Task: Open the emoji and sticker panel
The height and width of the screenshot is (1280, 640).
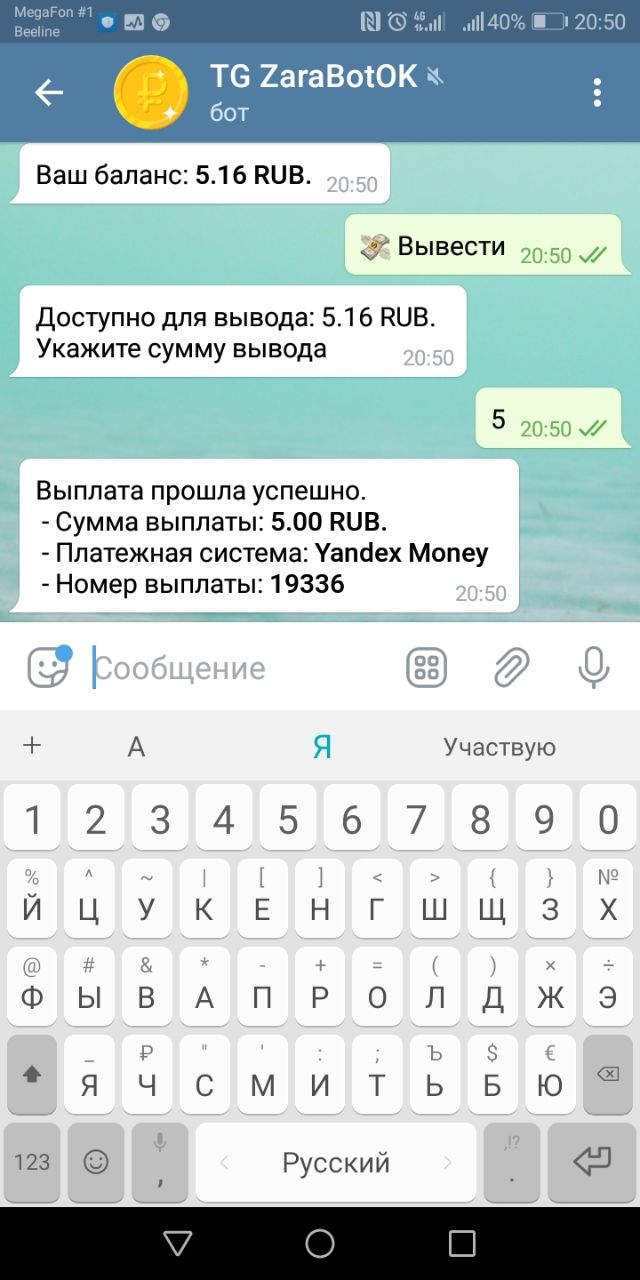Action: tap(48, 667)
